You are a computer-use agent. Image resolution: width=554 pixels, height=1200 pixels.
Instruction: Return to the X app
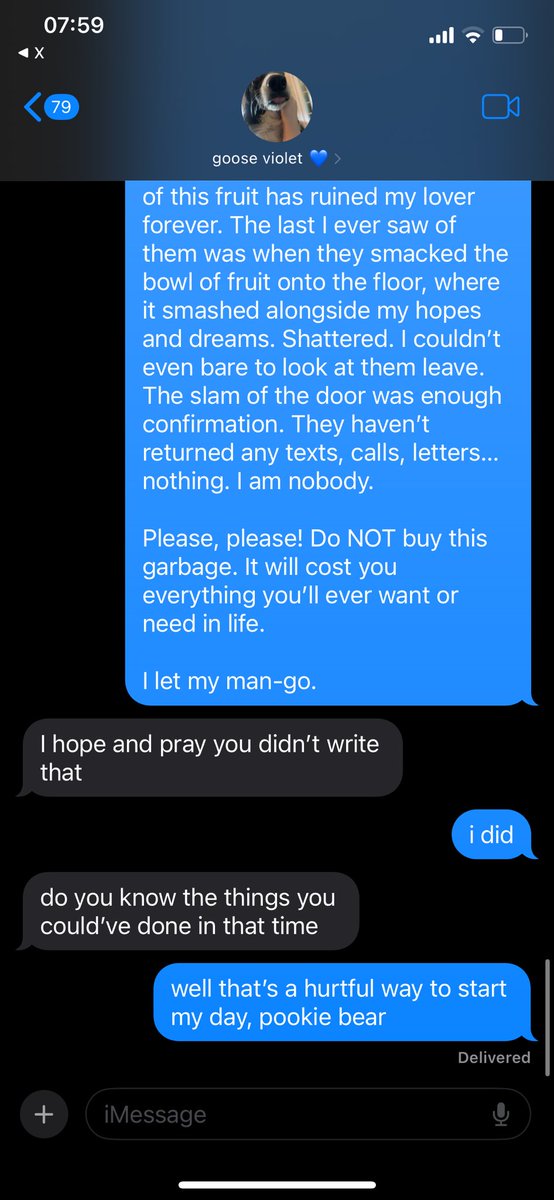tap(32, 53)
